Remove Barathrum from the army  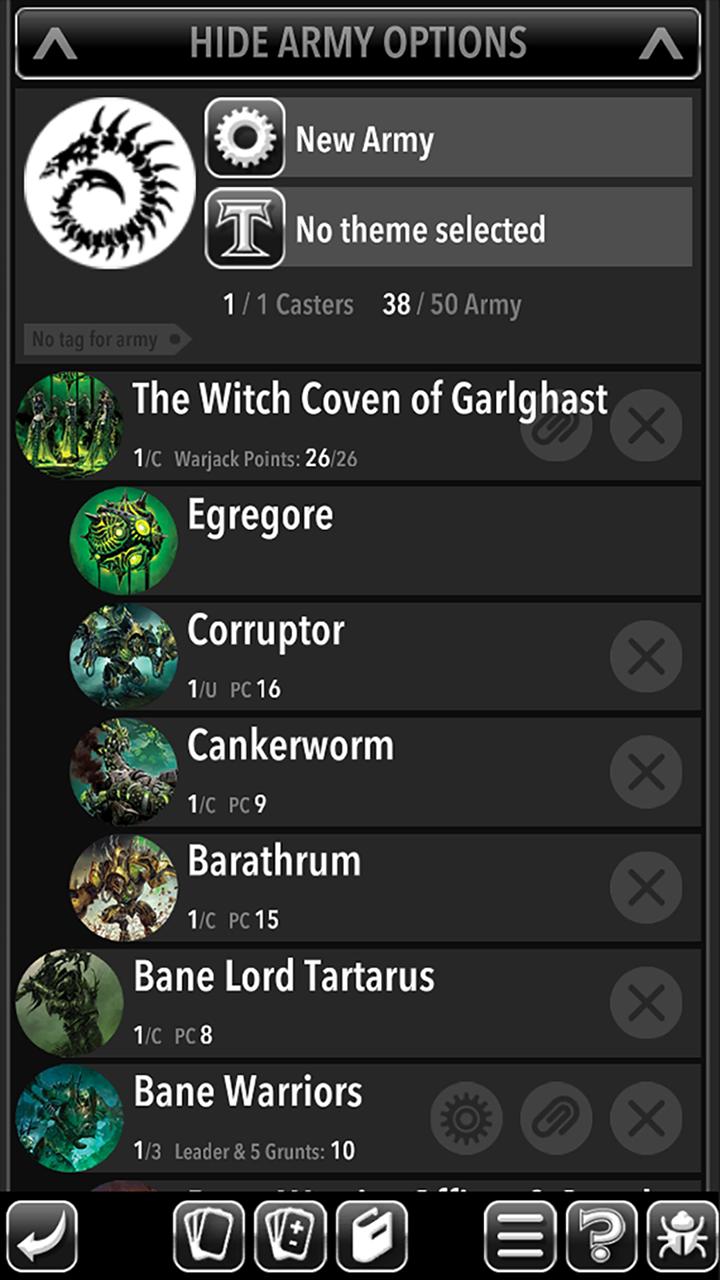(646, 887)
